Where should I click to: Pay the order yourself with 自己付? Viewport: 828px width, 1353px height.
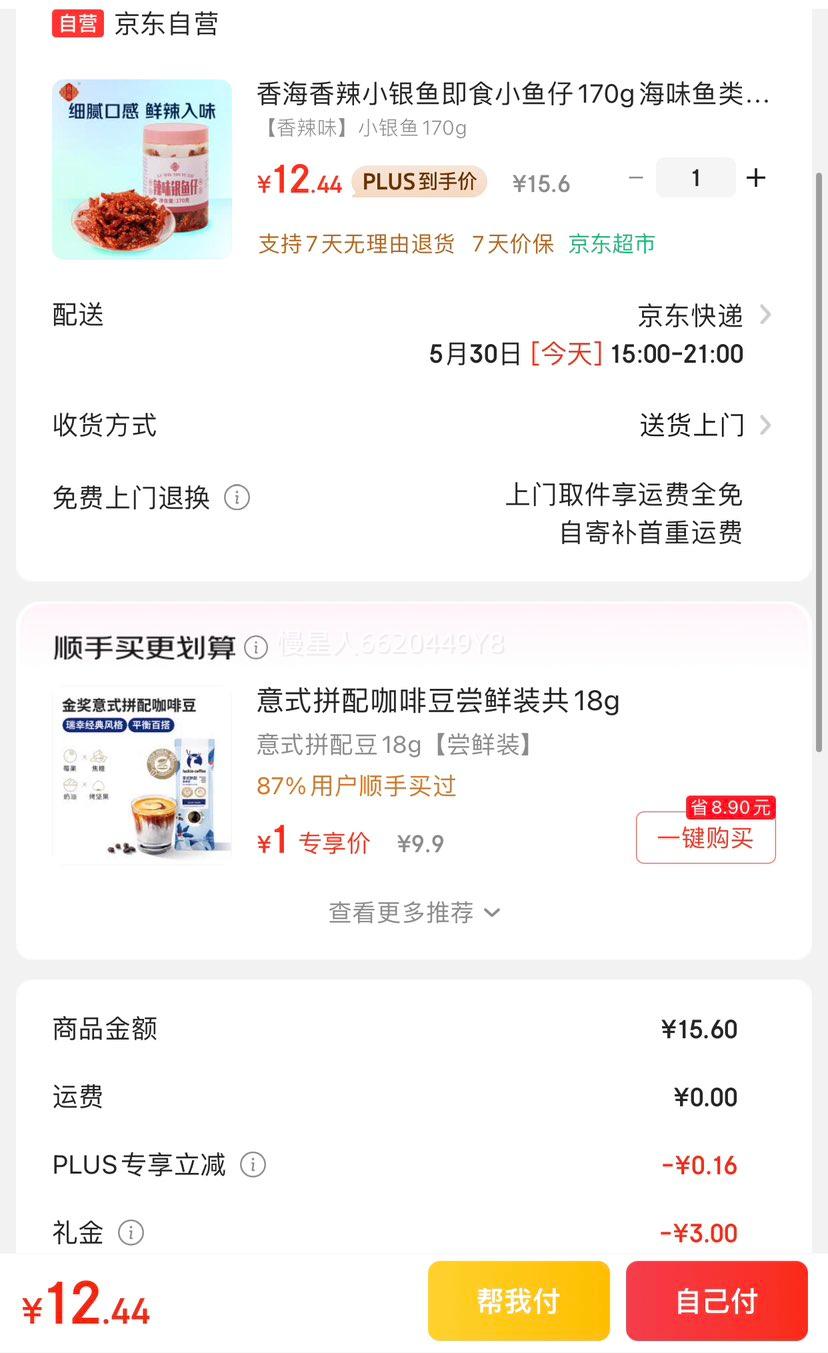(x=717, y=1301)
